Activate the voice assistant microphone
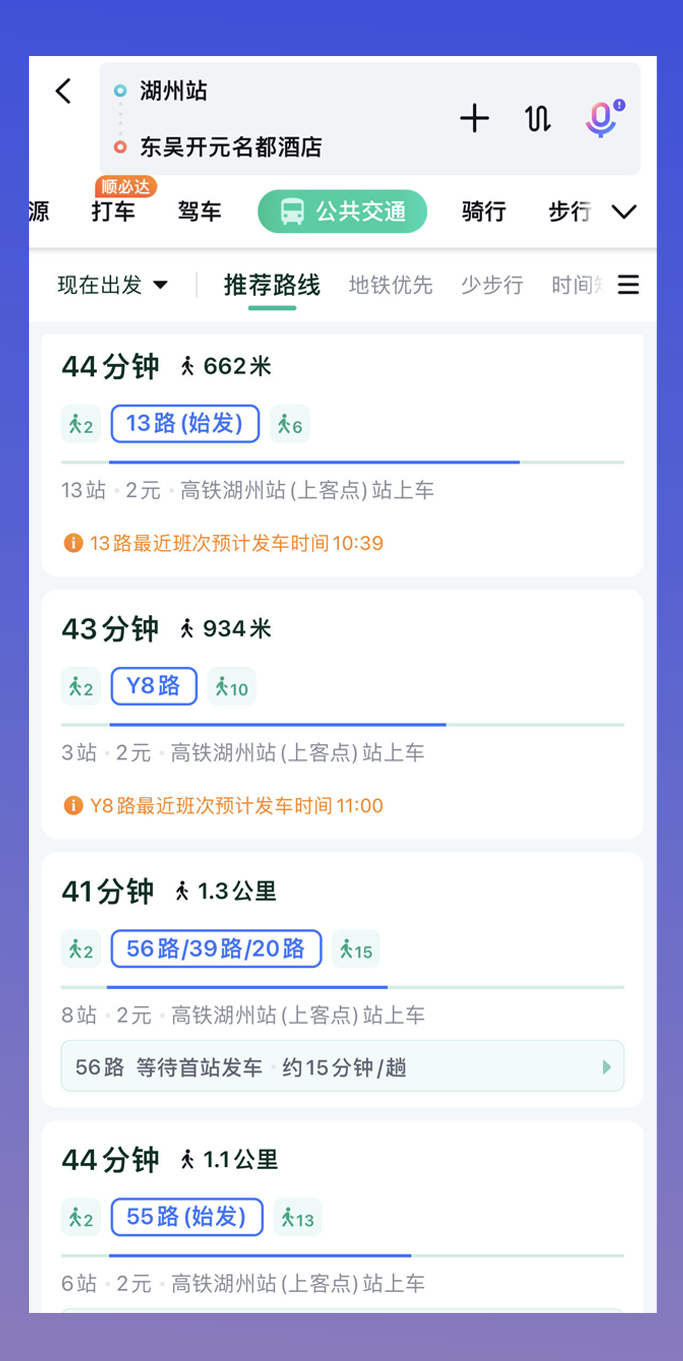The image size is (683, 1361). click(602, 119)
